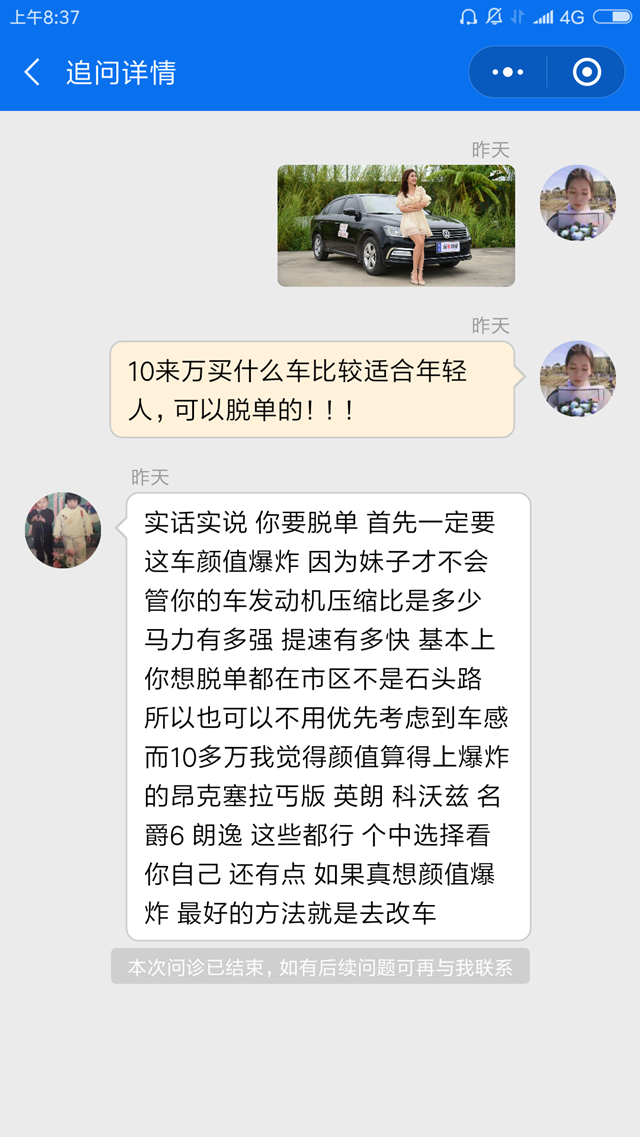Open the mini program more-options menu
This screenshot has height=1137, width=640.
(x=508, y=72)
